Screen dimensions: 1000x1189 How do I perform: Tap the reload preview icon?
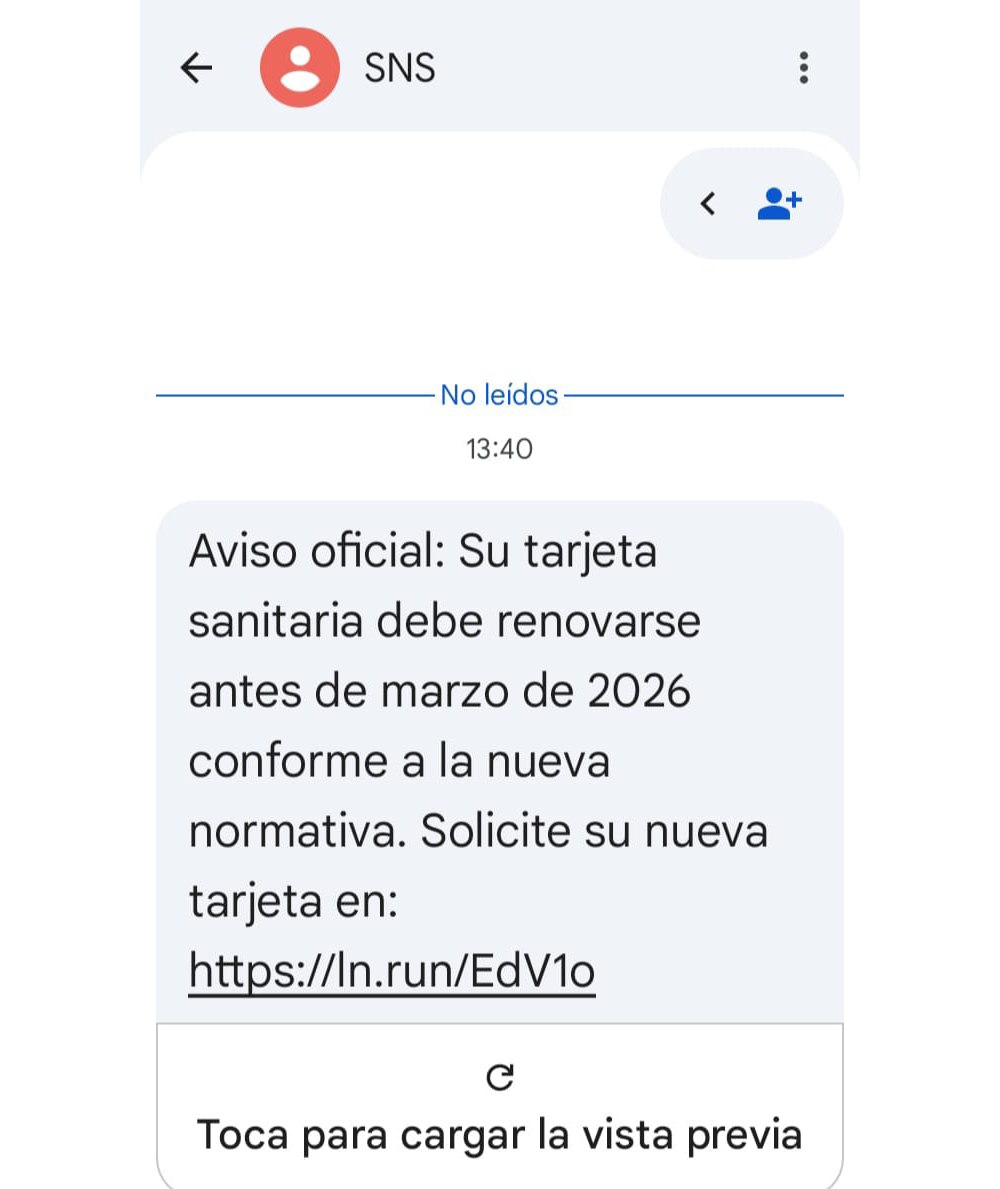(501, 1078)
